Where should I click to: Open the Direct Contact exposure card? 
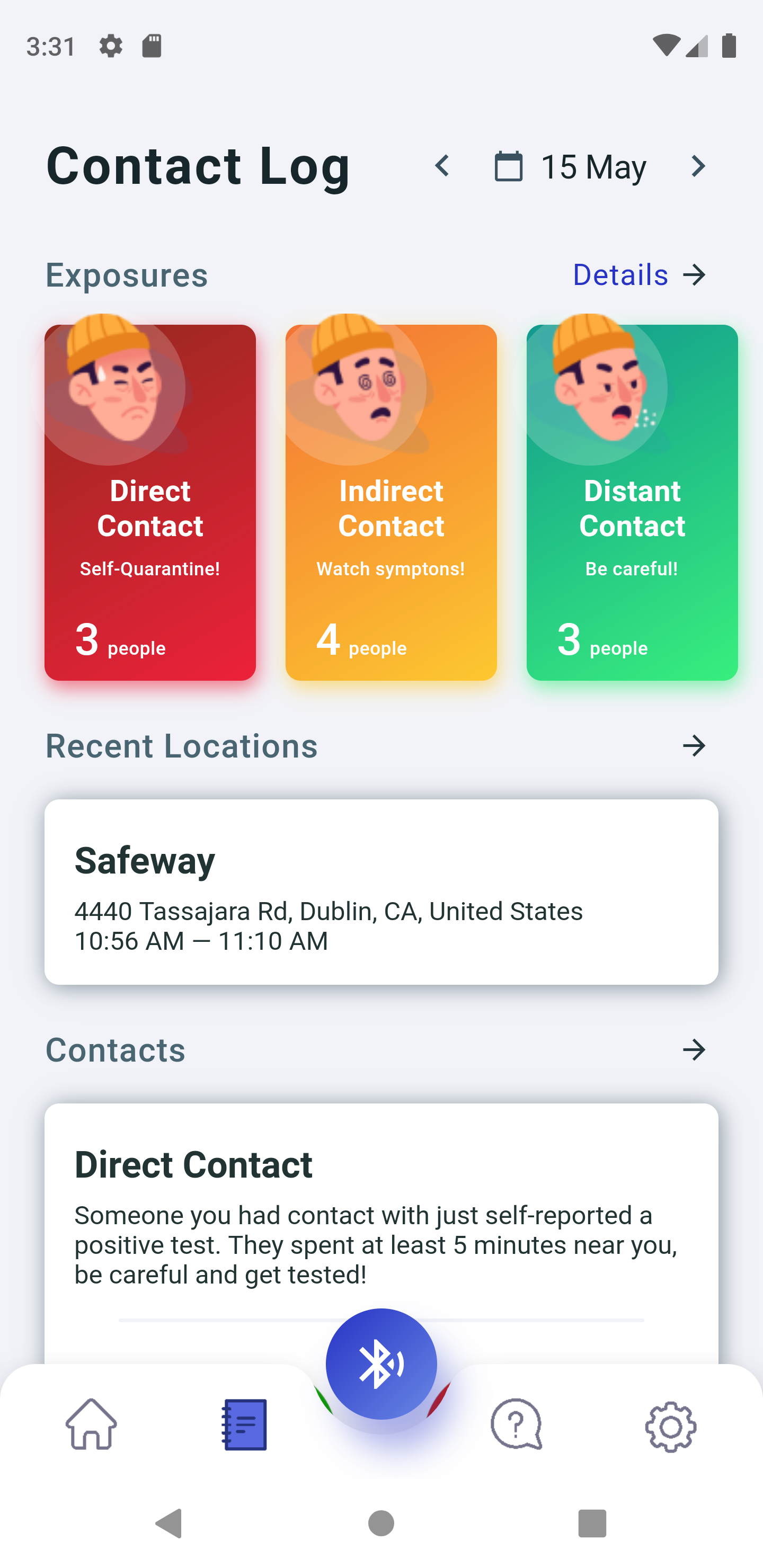[150, 502]
